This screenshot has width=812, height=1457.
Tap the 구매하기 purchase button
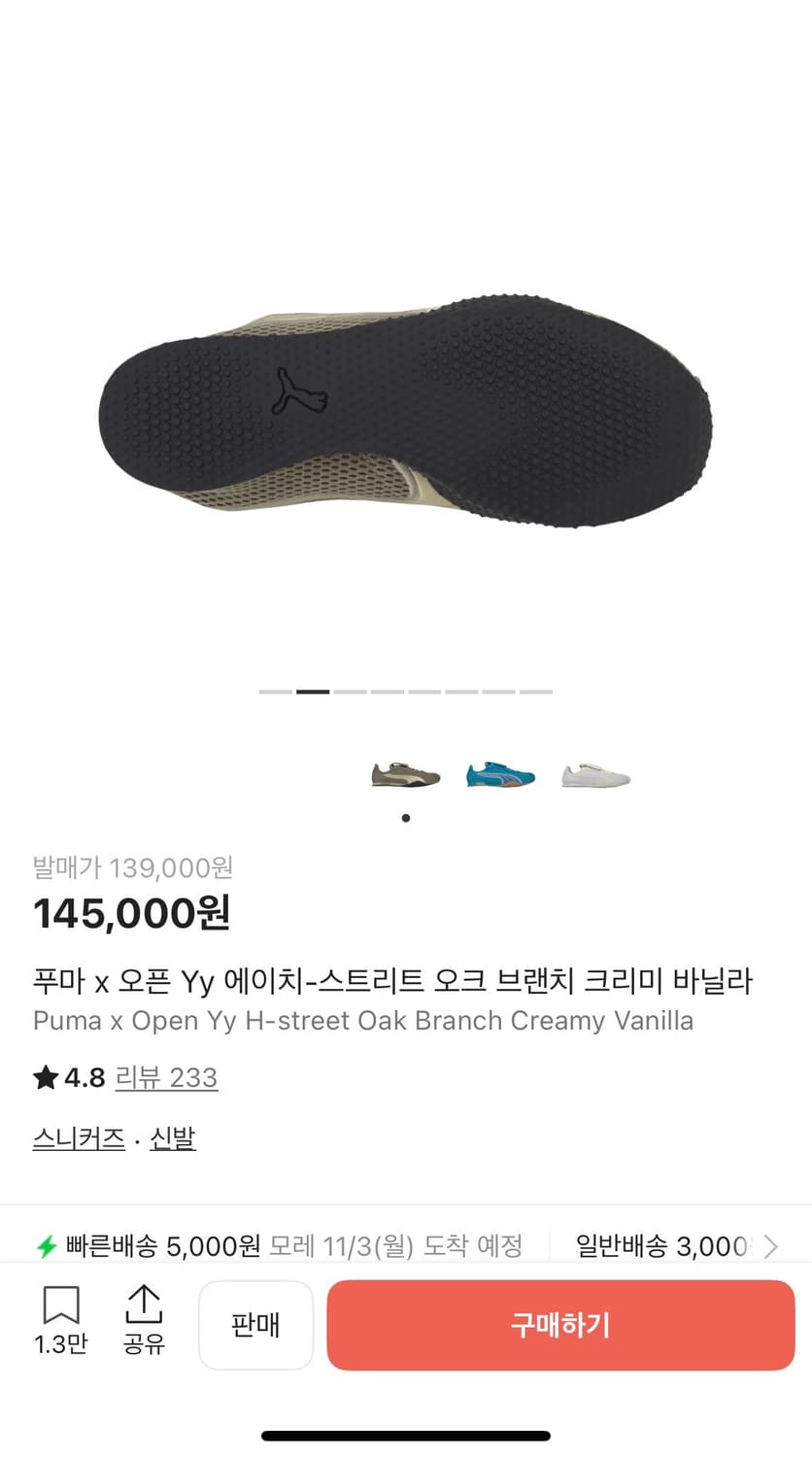pyautogui.click(x=560, y=1325)
